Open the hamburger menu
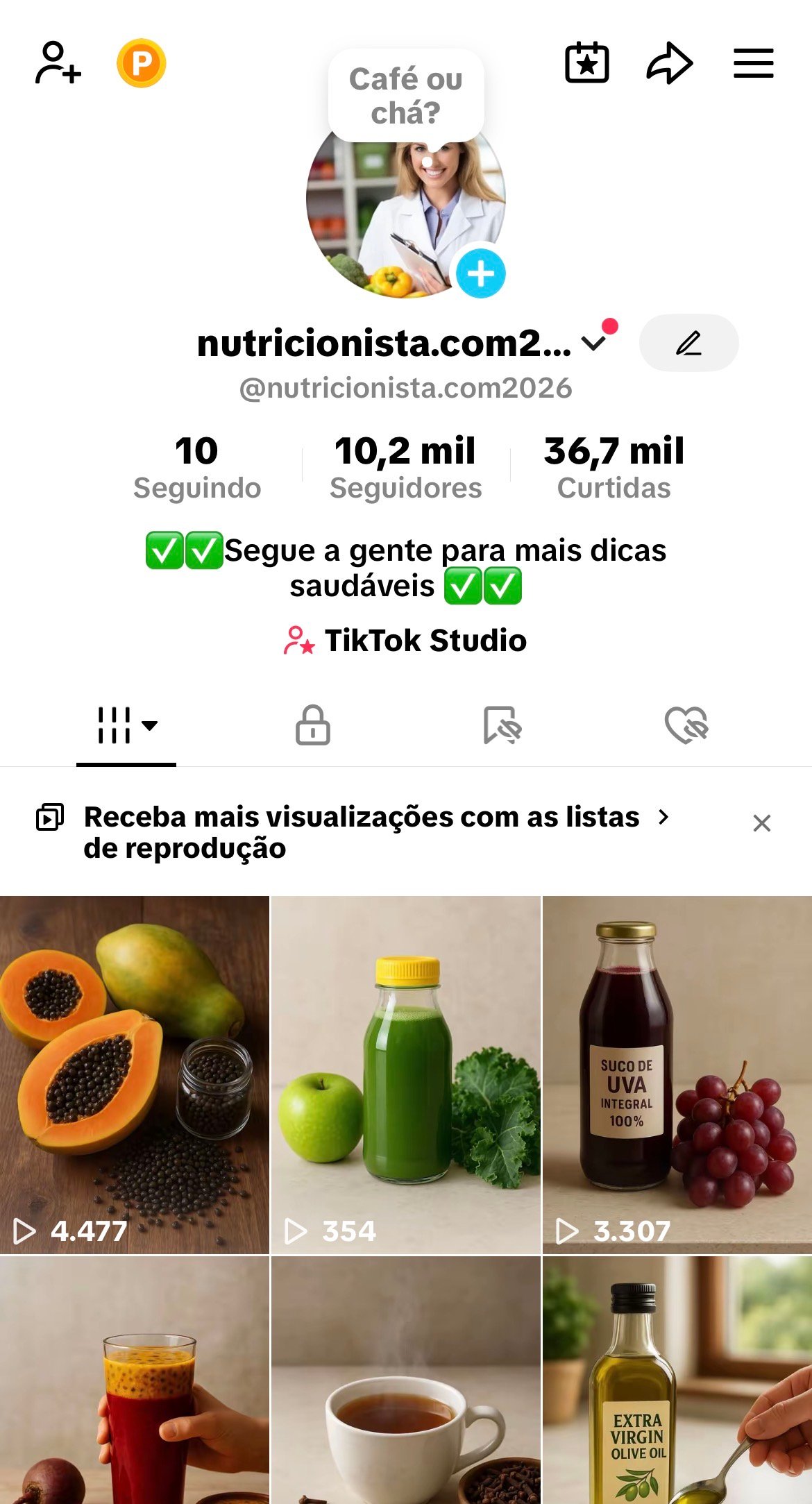 (x=754, y=63)
